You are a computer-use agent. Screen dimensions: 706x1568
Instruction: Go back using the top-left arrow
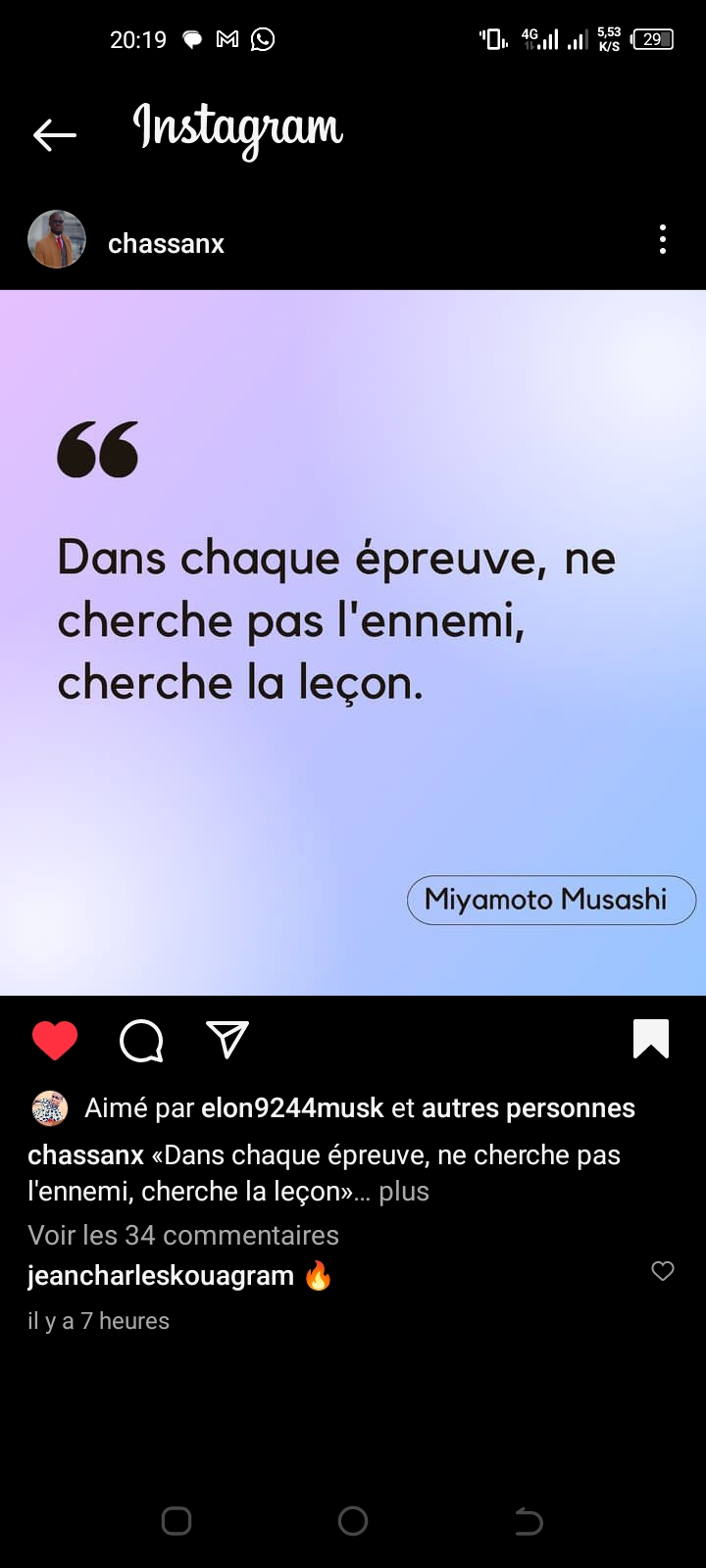coord(54,134)
